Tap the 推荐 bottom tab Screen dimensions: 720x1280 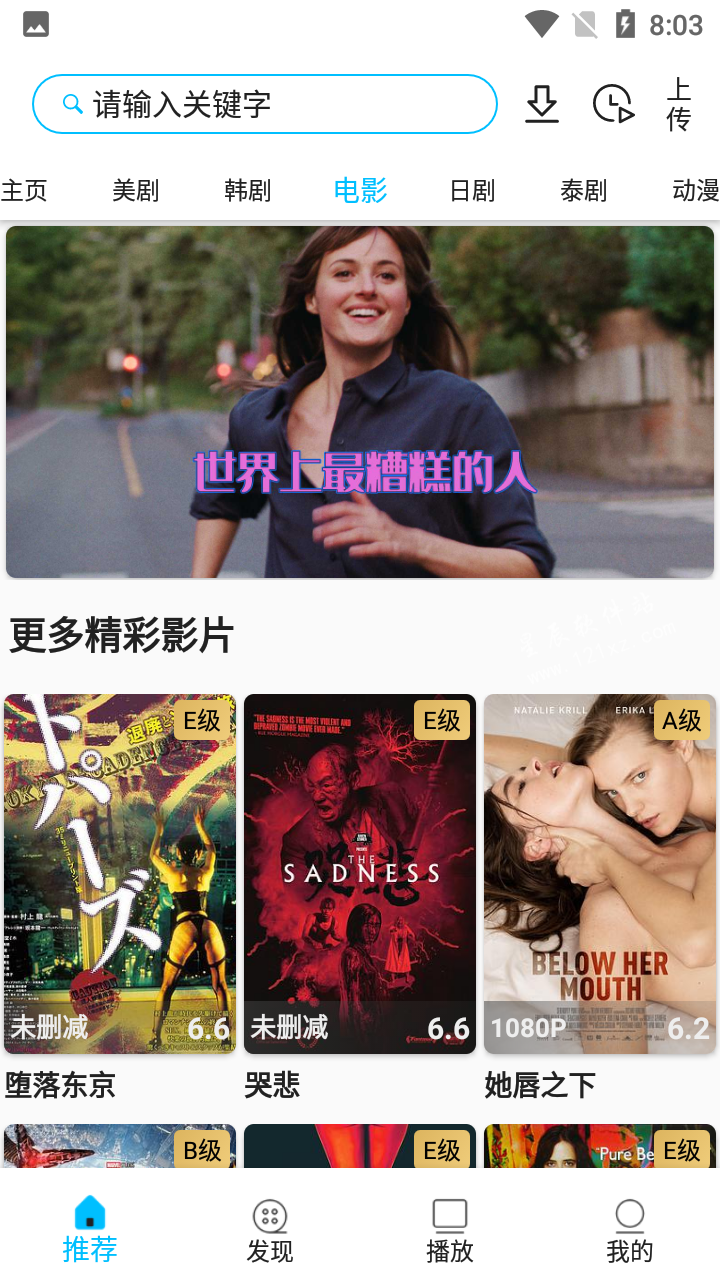point(90,1231)
